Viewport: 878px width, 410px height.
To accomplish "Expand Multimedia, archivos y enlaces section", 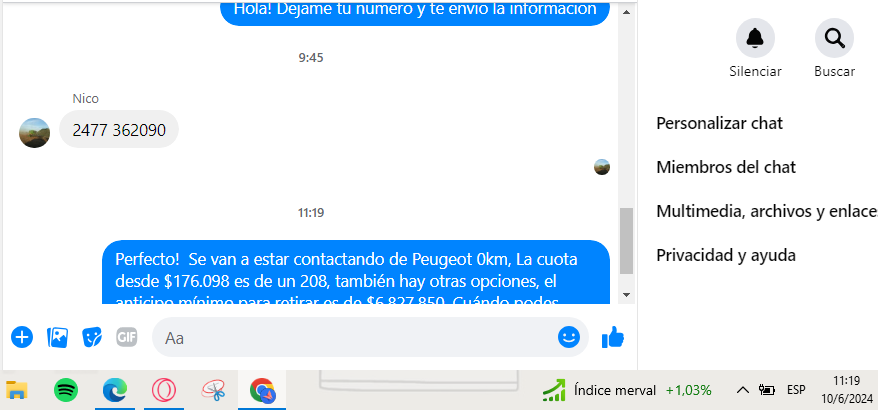I will pos(766,211).
